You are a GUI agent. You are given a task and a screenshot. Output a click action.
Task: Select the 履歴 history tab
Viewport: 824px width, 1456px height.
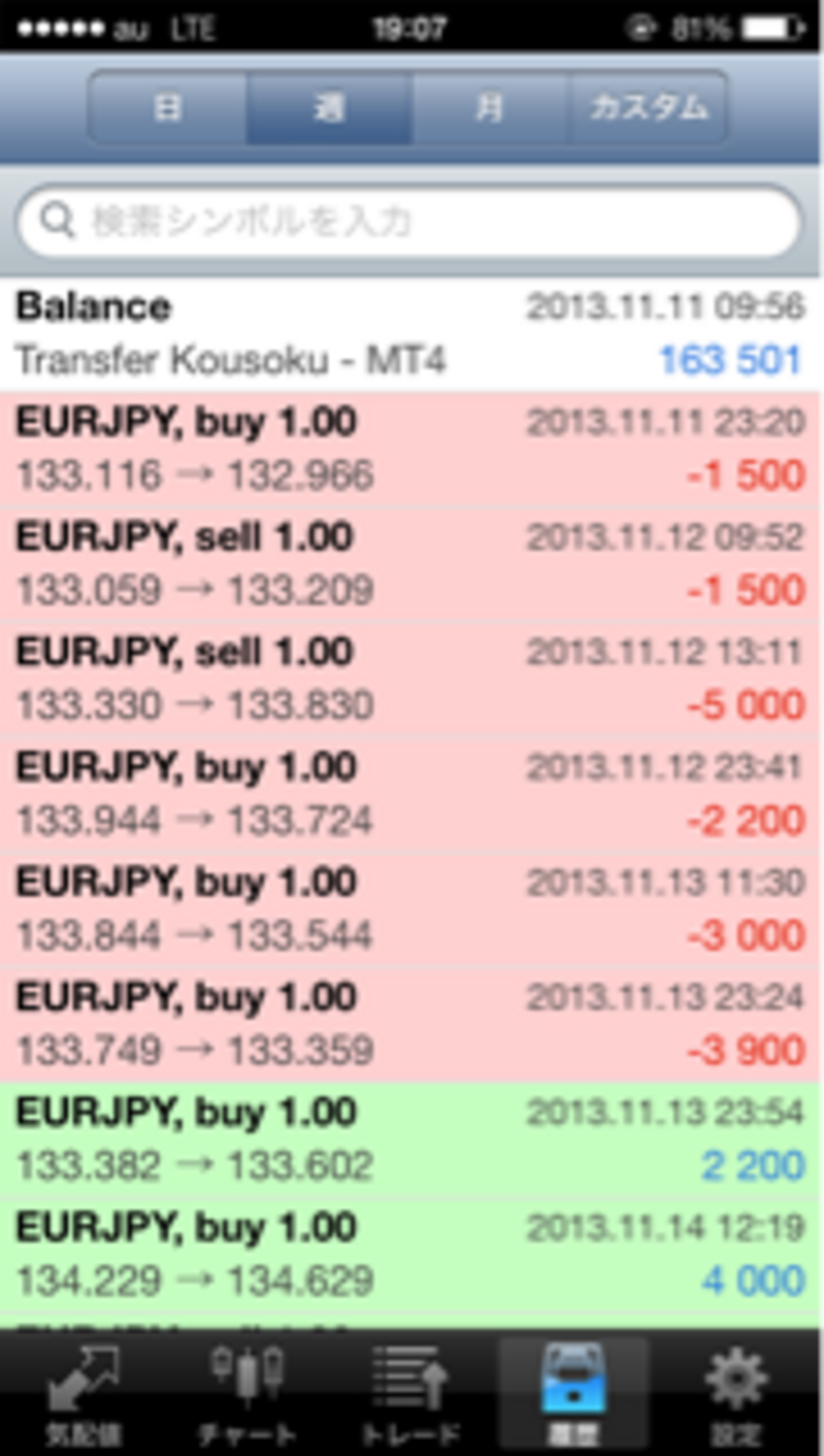click(x=574, y=1396)
